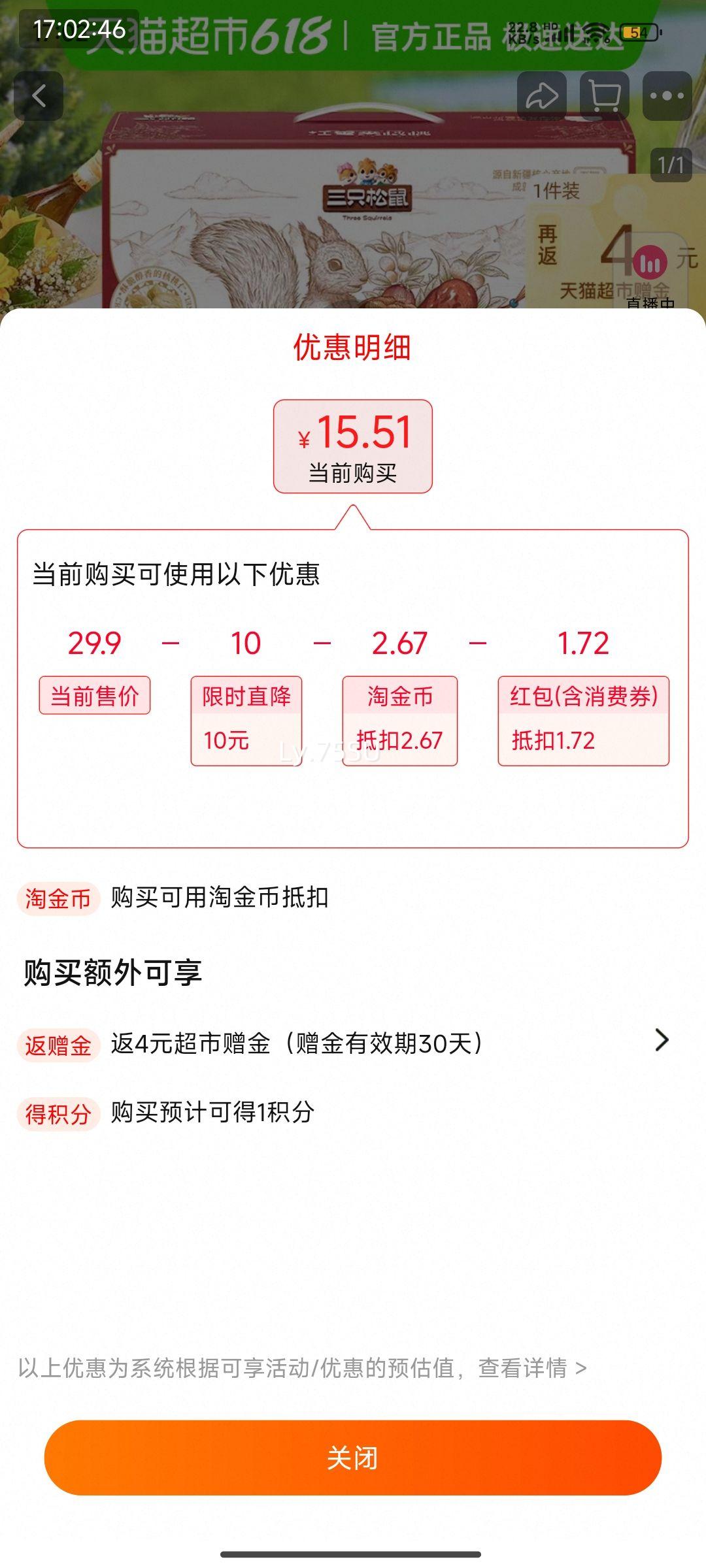Close the discount details sheet
Viewport: 706px width, 1568px height.
pos(353,1458)
